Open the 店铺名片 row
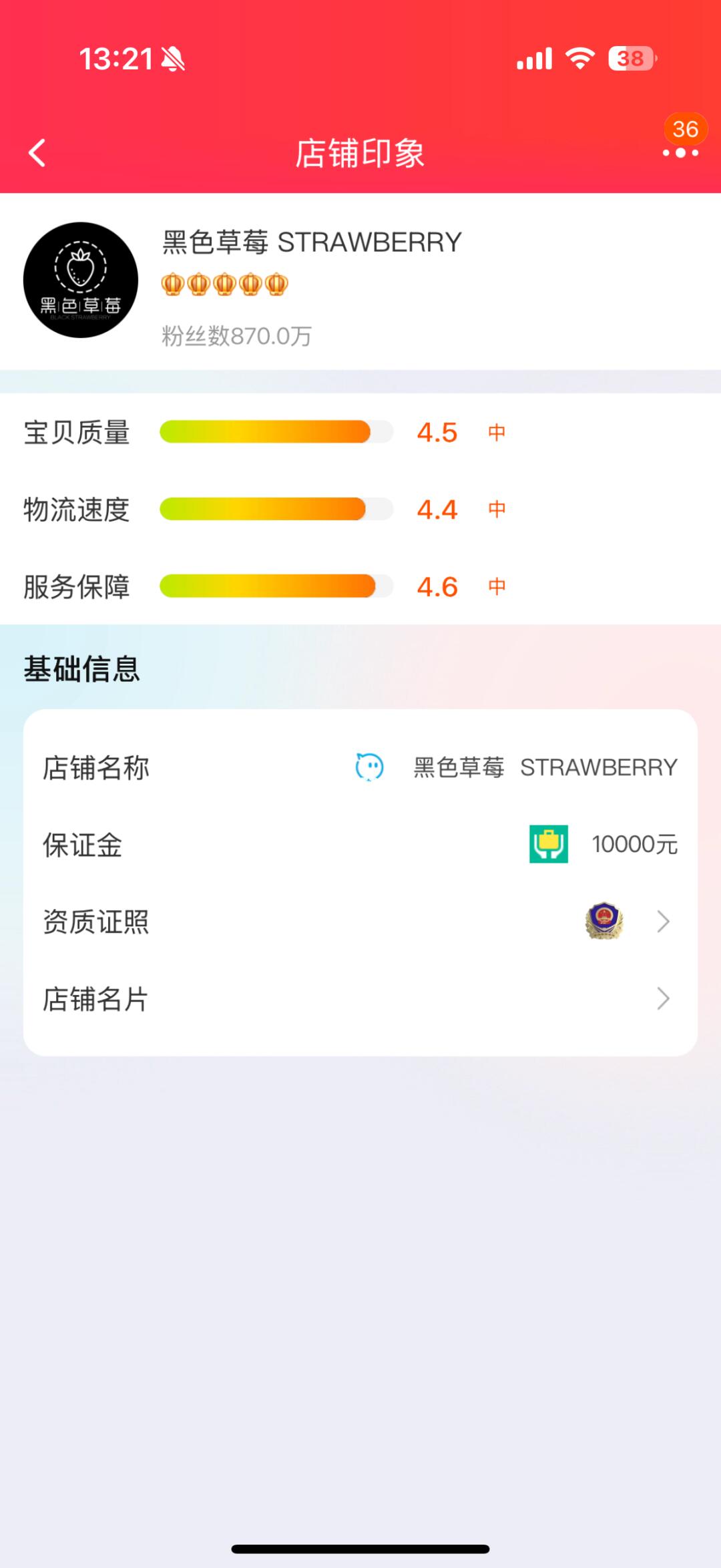Image resolution: width=721 pixels, height=1568 pixels. (x=360, y=999)
